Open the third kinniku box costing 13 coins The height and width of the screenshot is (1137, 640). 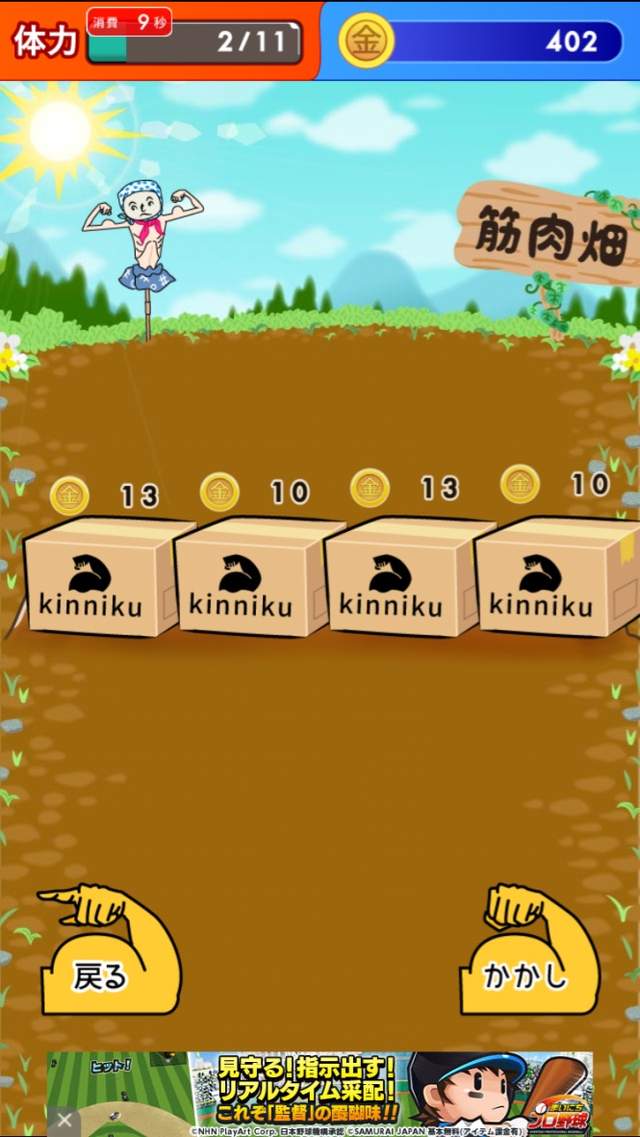click(403, 578)
